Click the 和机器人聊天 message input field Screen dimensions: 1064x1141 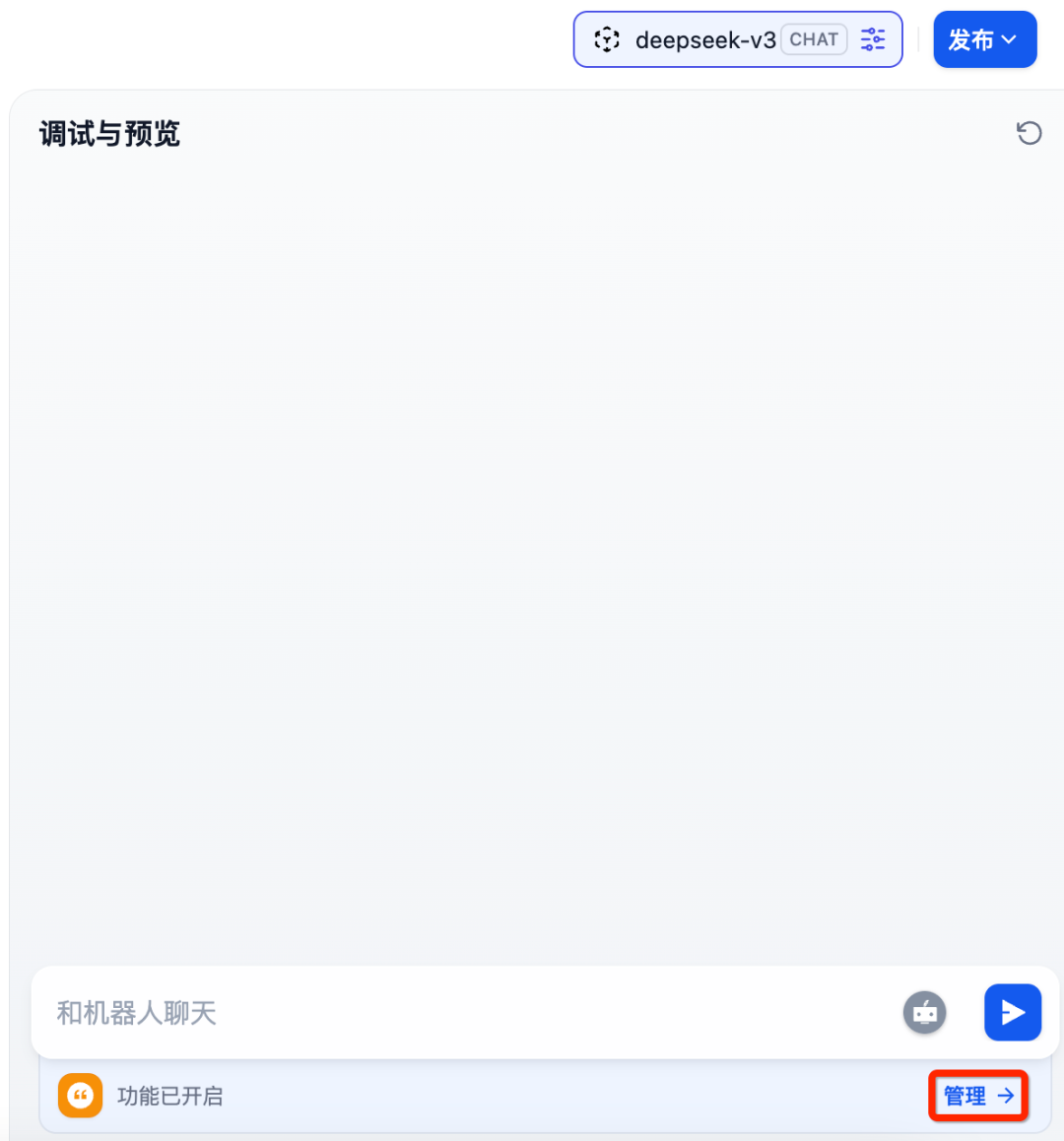click(x=394, y=1012)
